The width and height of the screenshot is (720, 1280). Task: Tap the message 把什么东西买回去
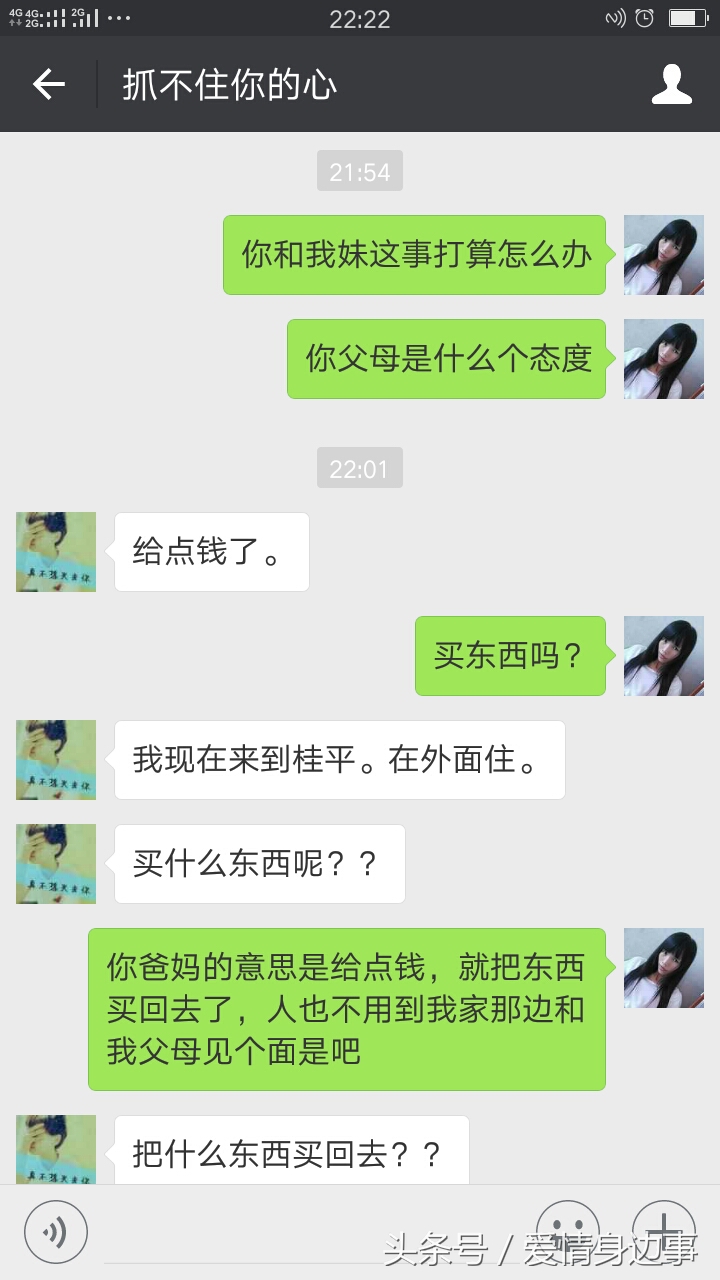click(x=288, y=1151)
